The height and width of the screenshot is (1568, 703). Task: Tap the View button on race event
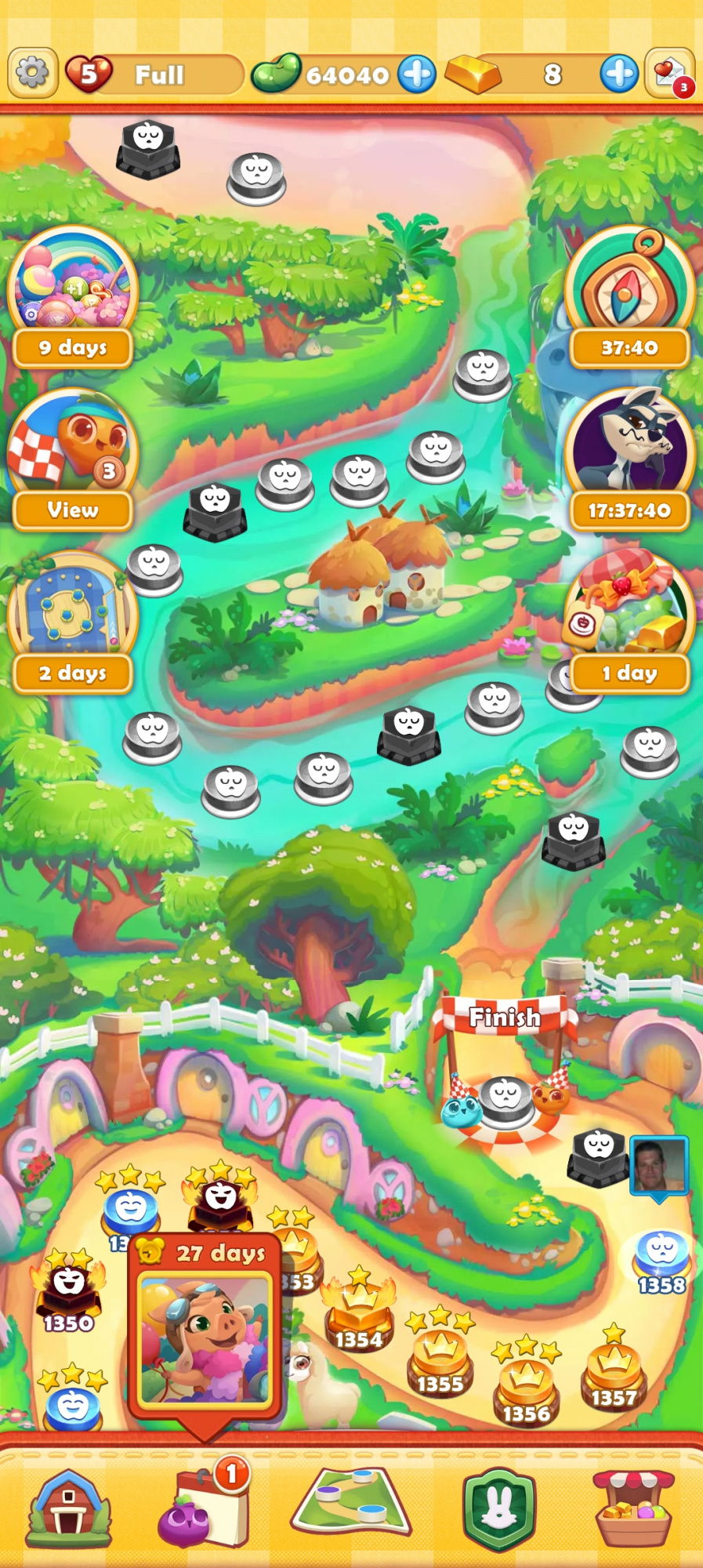72,510
